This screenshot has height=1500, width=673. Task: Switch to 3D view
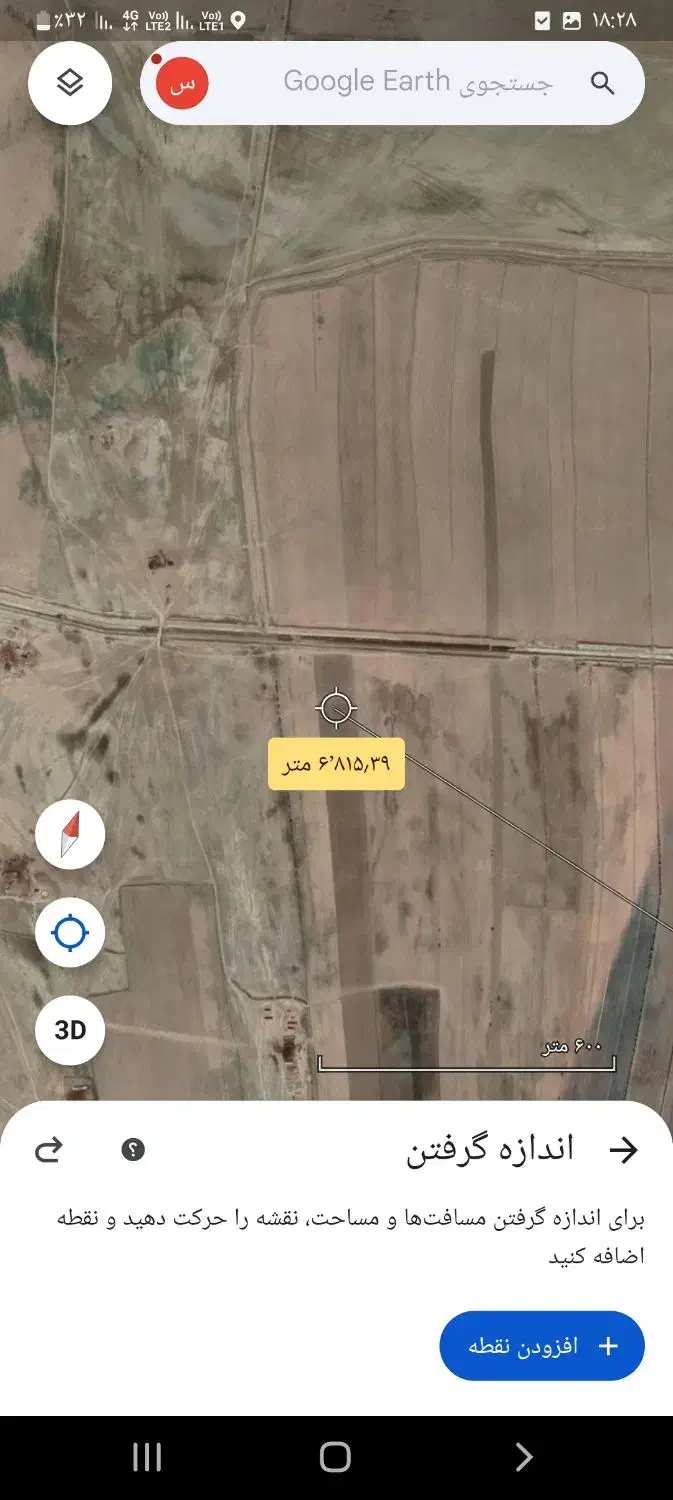pyautogui.click(x=70, y=1030)
